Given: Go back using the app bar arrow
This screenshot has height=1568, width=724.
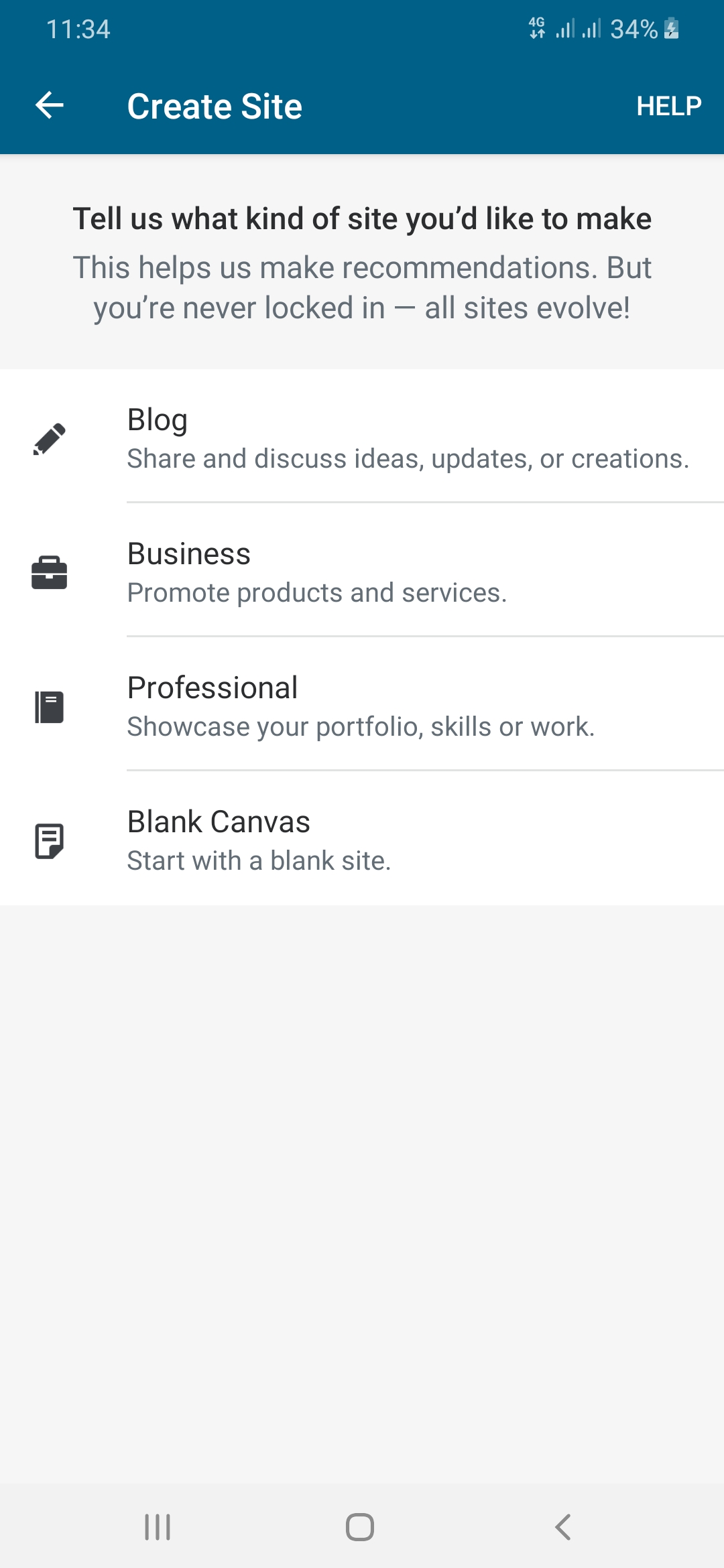Looking at the screenshot, I should click(50, 105).
